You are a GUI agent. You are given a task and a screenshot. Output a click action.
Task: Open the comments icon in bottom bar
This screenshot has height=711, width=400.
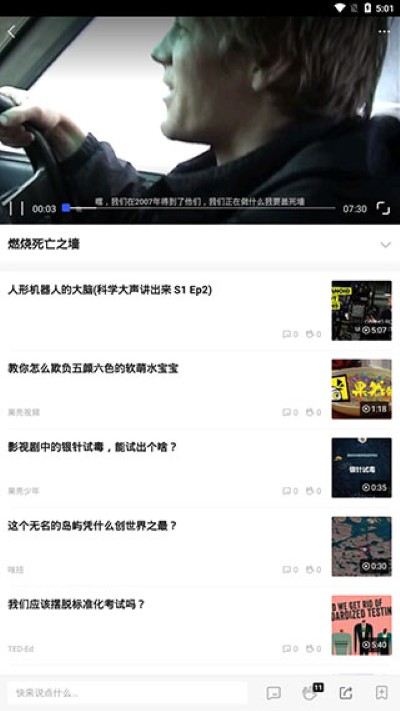click(273, 692)
